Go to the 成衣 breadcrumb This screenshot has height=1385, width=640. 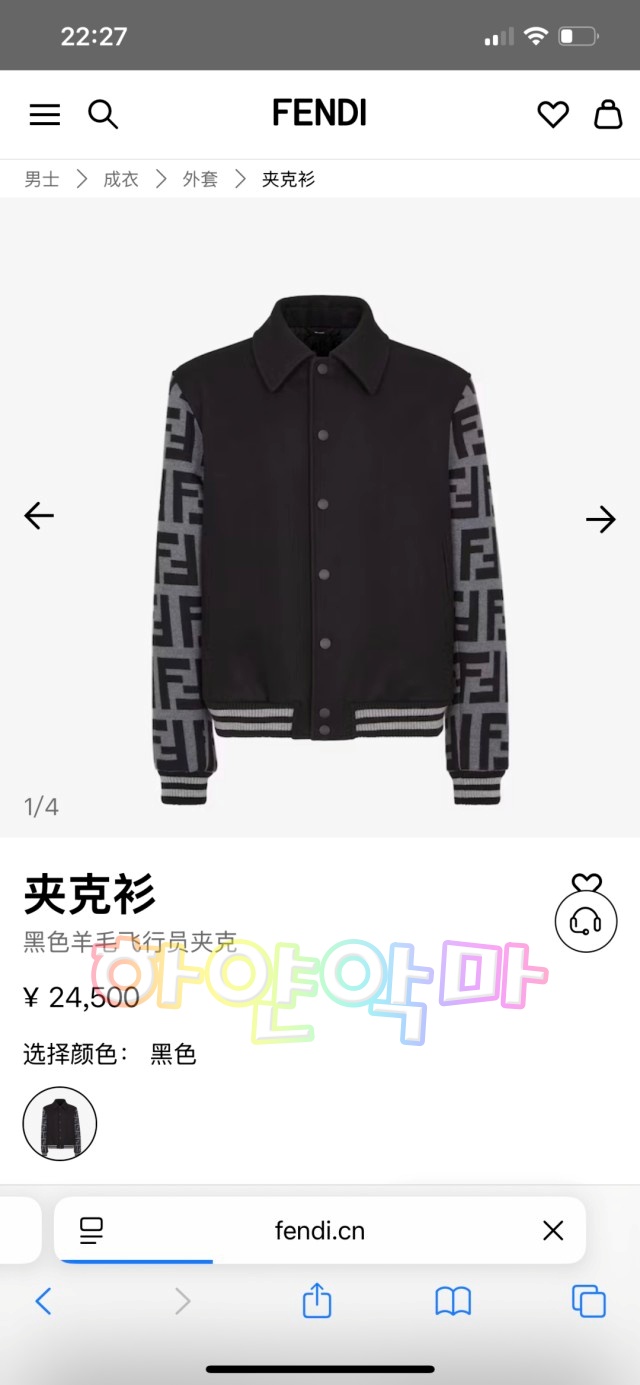tap(121, 180)
